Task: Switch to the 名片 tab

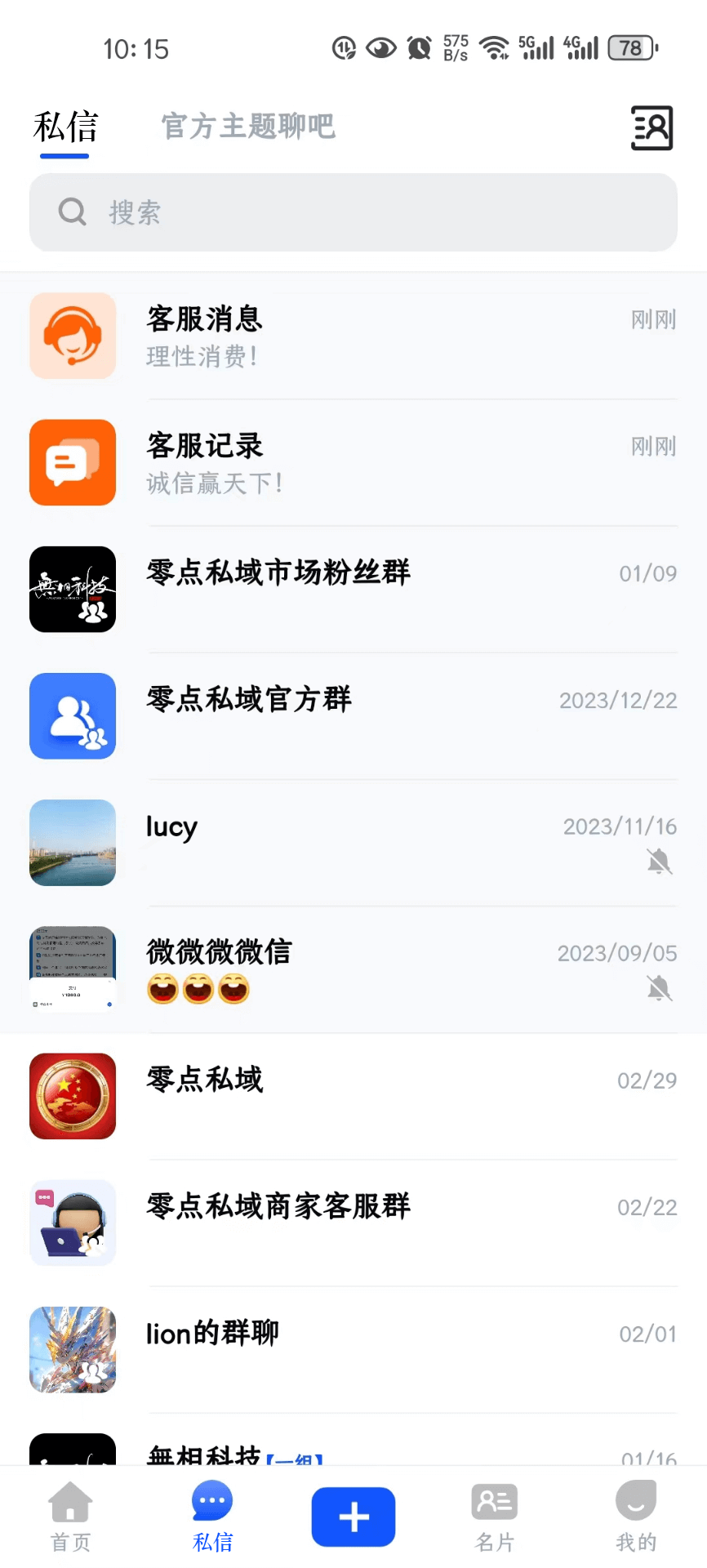Action: [x=495, y=1517]
